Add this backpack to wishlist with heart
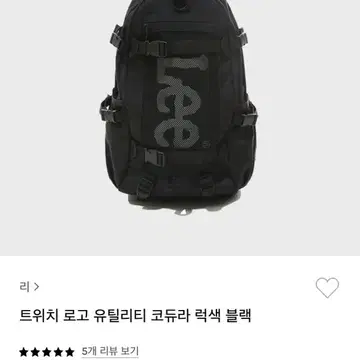This screenshot has width=360, height=360. tap(327, 287)
